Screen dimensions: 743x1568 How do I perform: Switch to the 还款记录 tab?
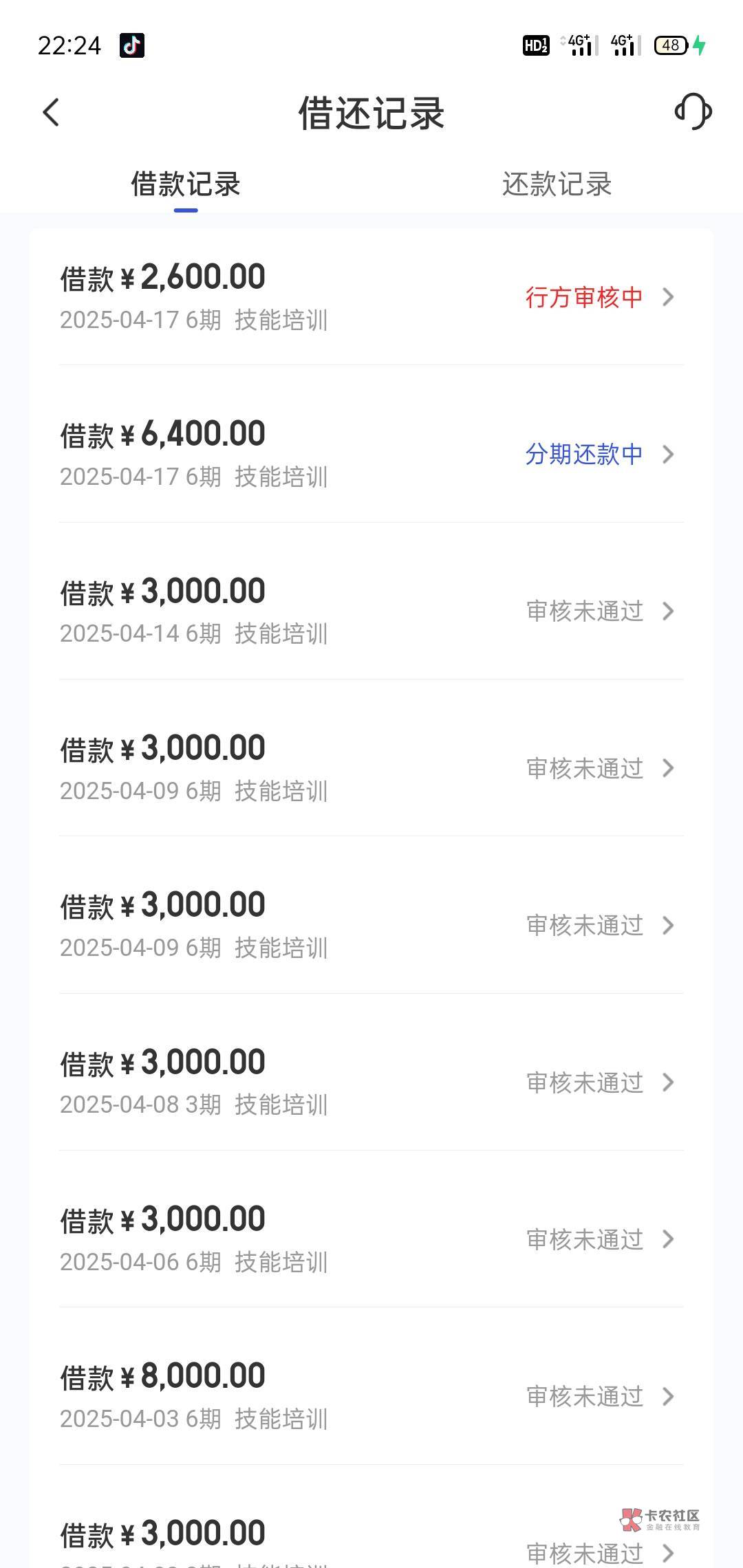click(x=557, y=184)
